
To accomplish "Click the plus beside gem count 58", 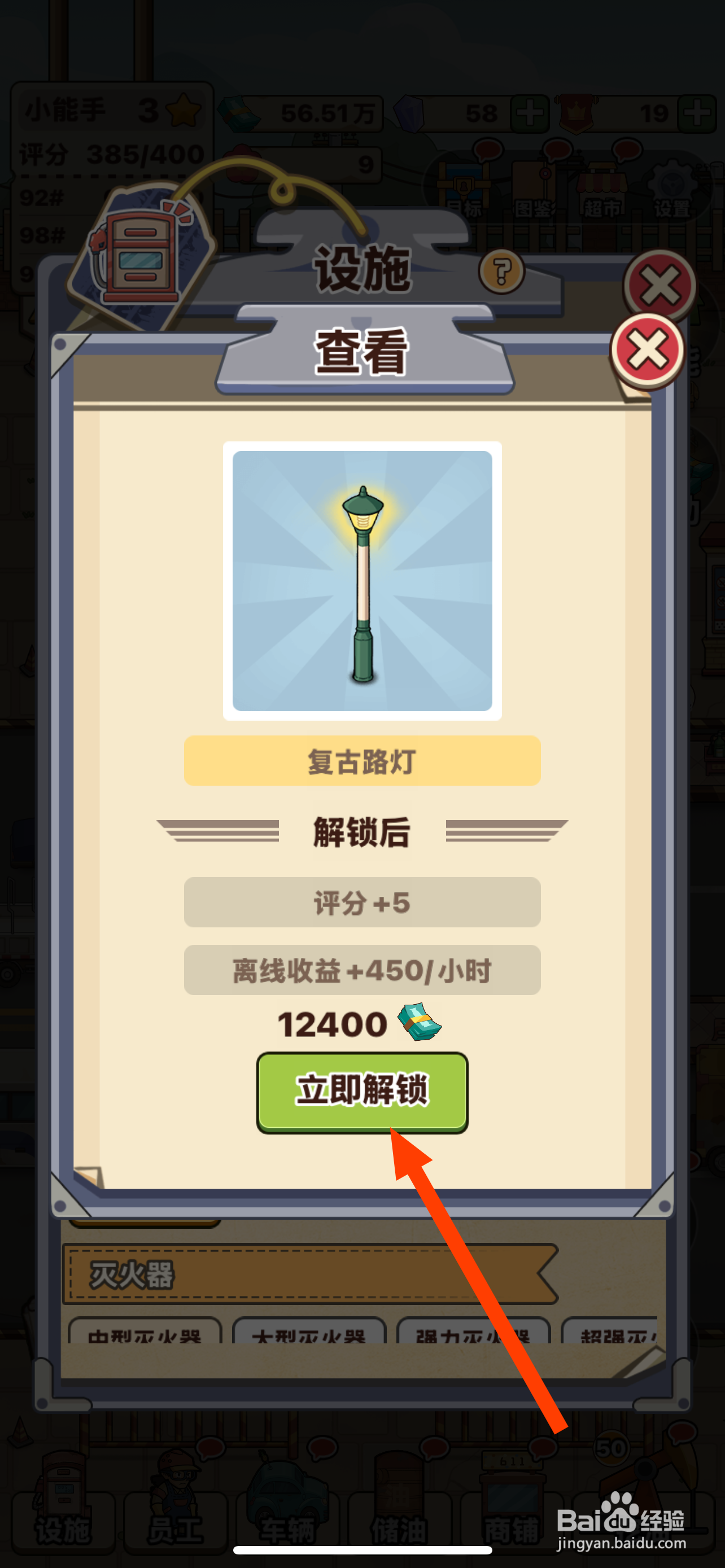I will point(529,113).
